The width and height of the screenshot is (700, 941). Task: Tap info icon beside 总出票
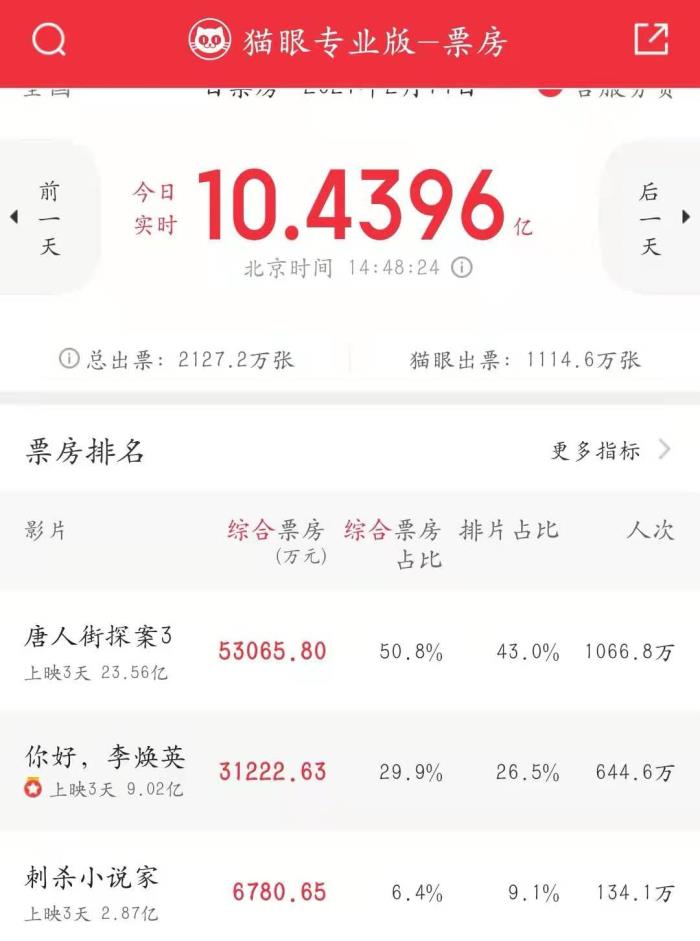68,359
